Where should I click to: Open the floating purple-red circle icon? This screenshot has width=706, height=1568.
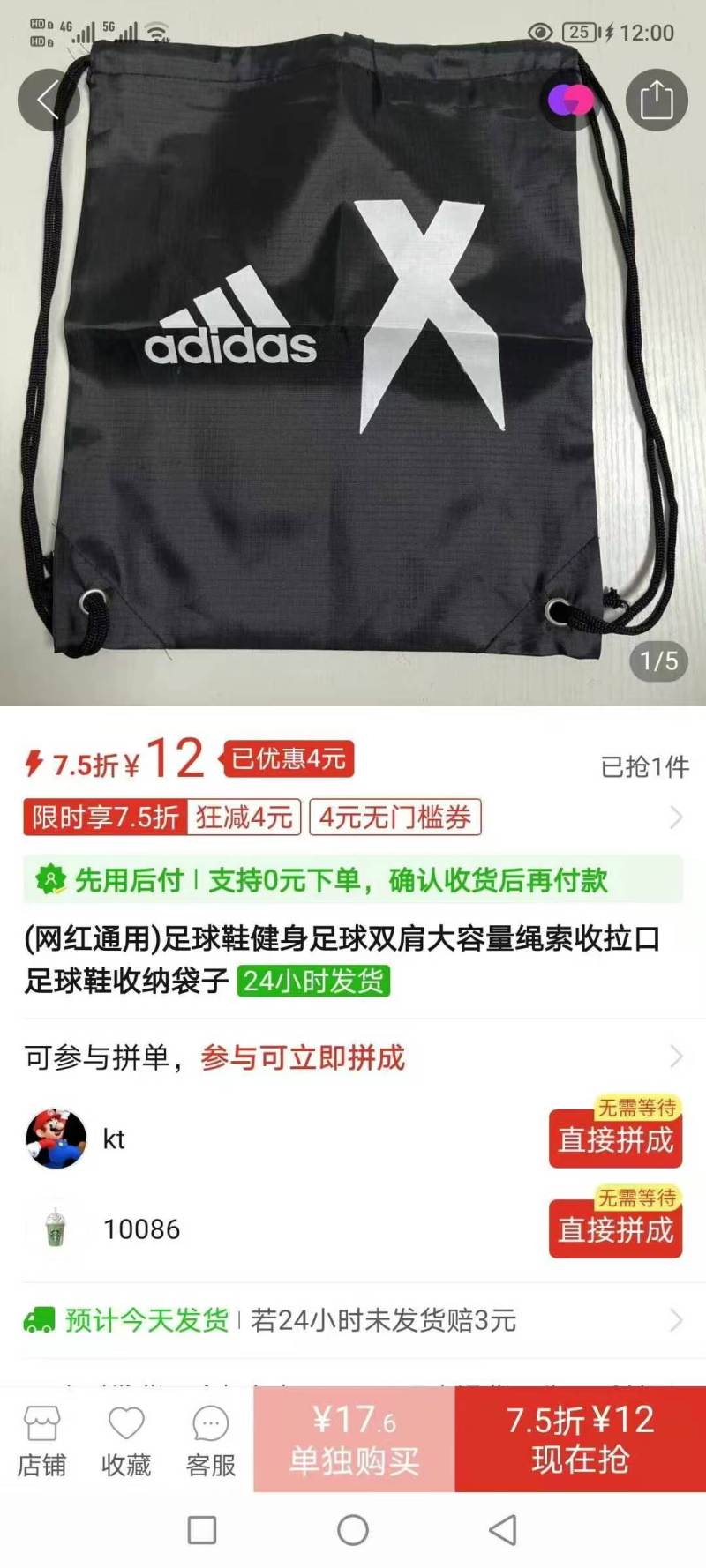pyautogui.click(x=569, y=101)
